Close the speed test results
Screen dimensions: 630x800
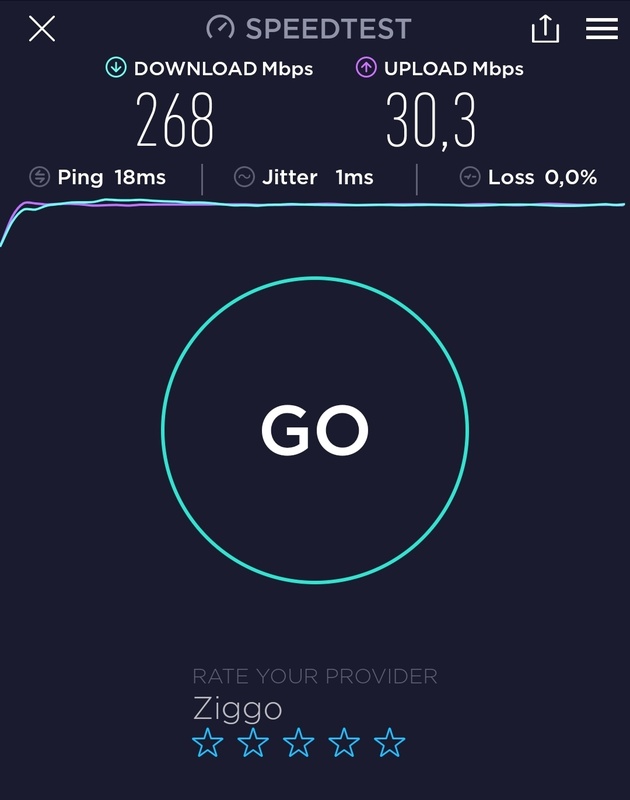tap(42, 29)
